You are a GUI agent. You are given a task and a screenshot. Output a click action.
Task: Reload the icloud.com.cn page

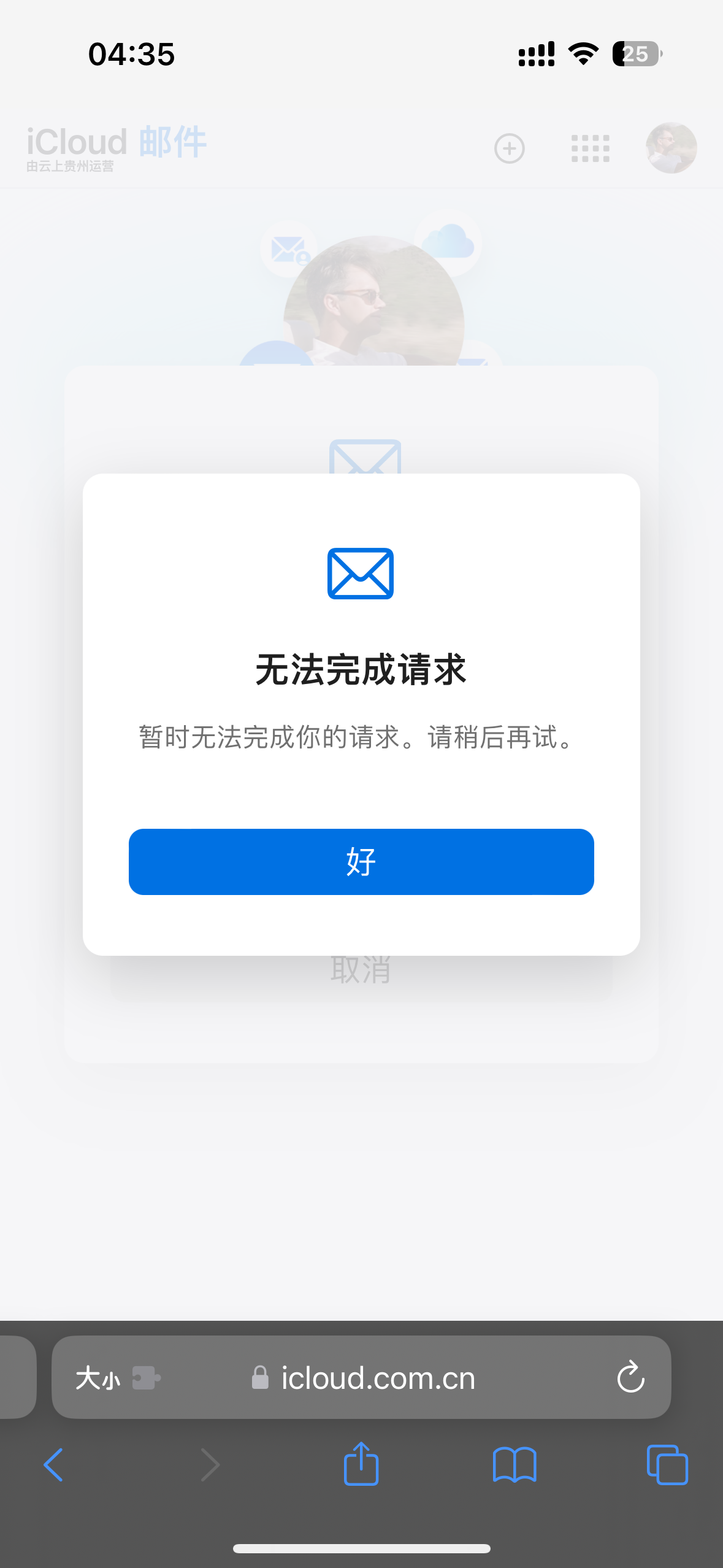coord(630,1377)
